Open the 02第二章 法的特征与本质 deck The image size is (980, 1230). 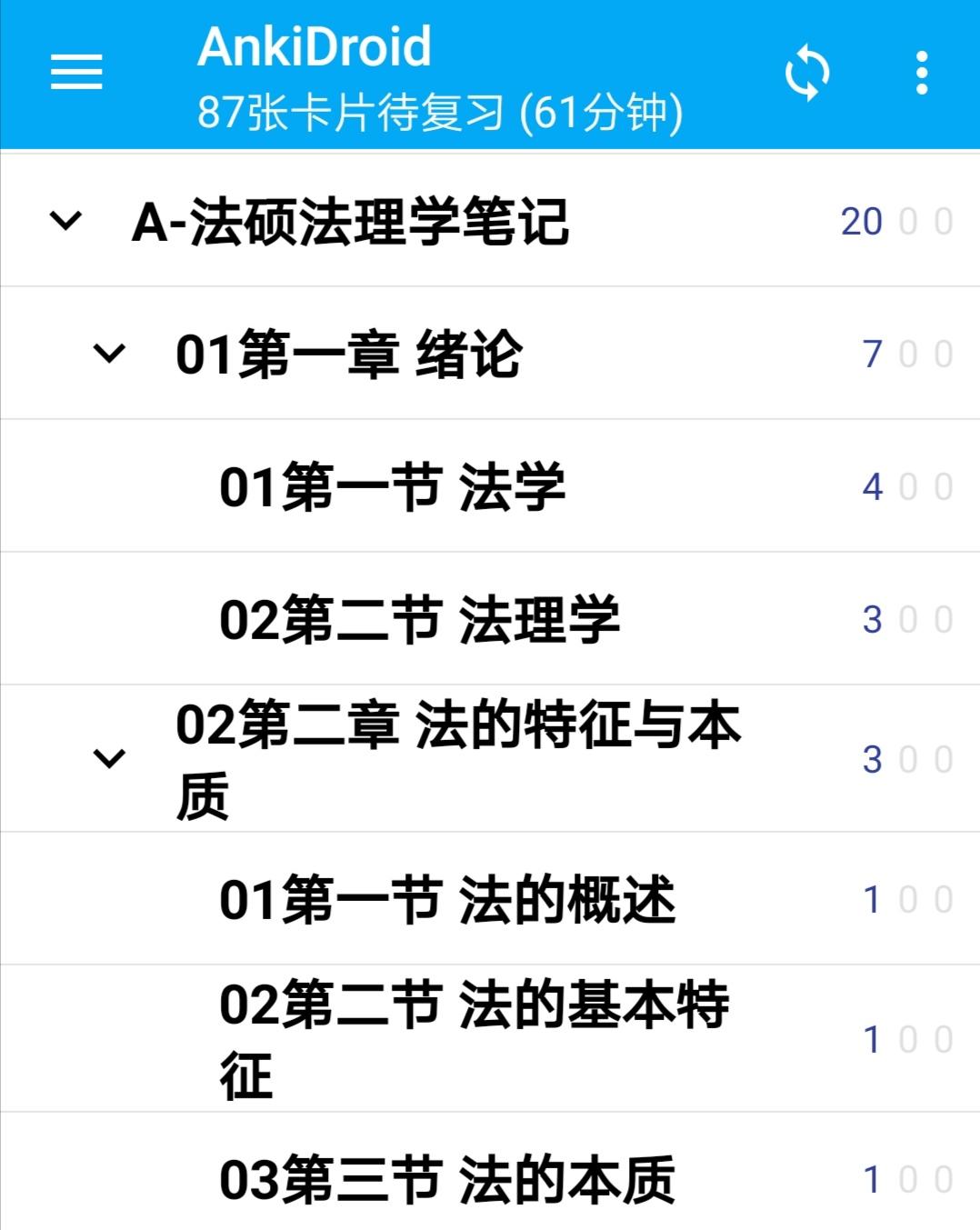point(457,758)
